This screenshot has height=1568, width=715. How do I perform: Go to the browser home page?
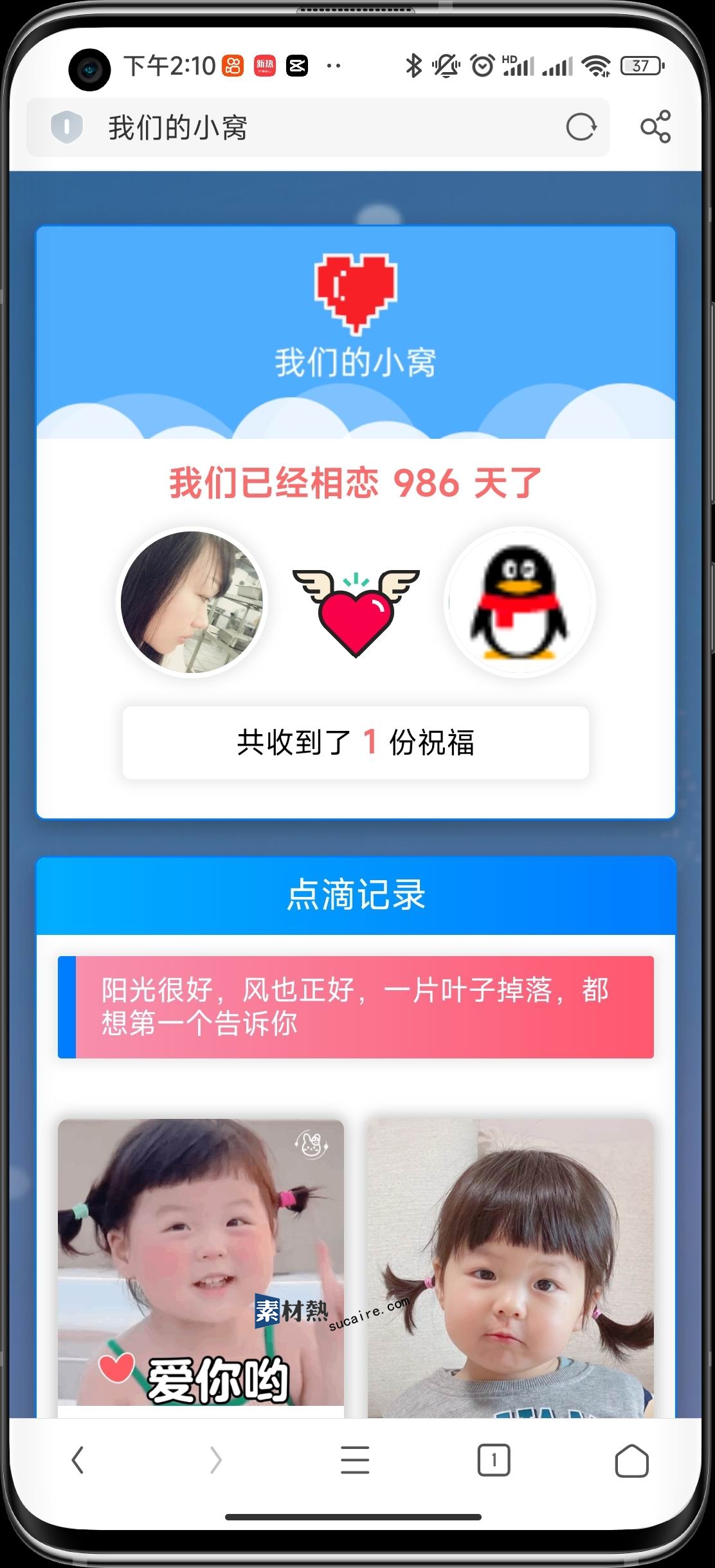(631, 1460)
